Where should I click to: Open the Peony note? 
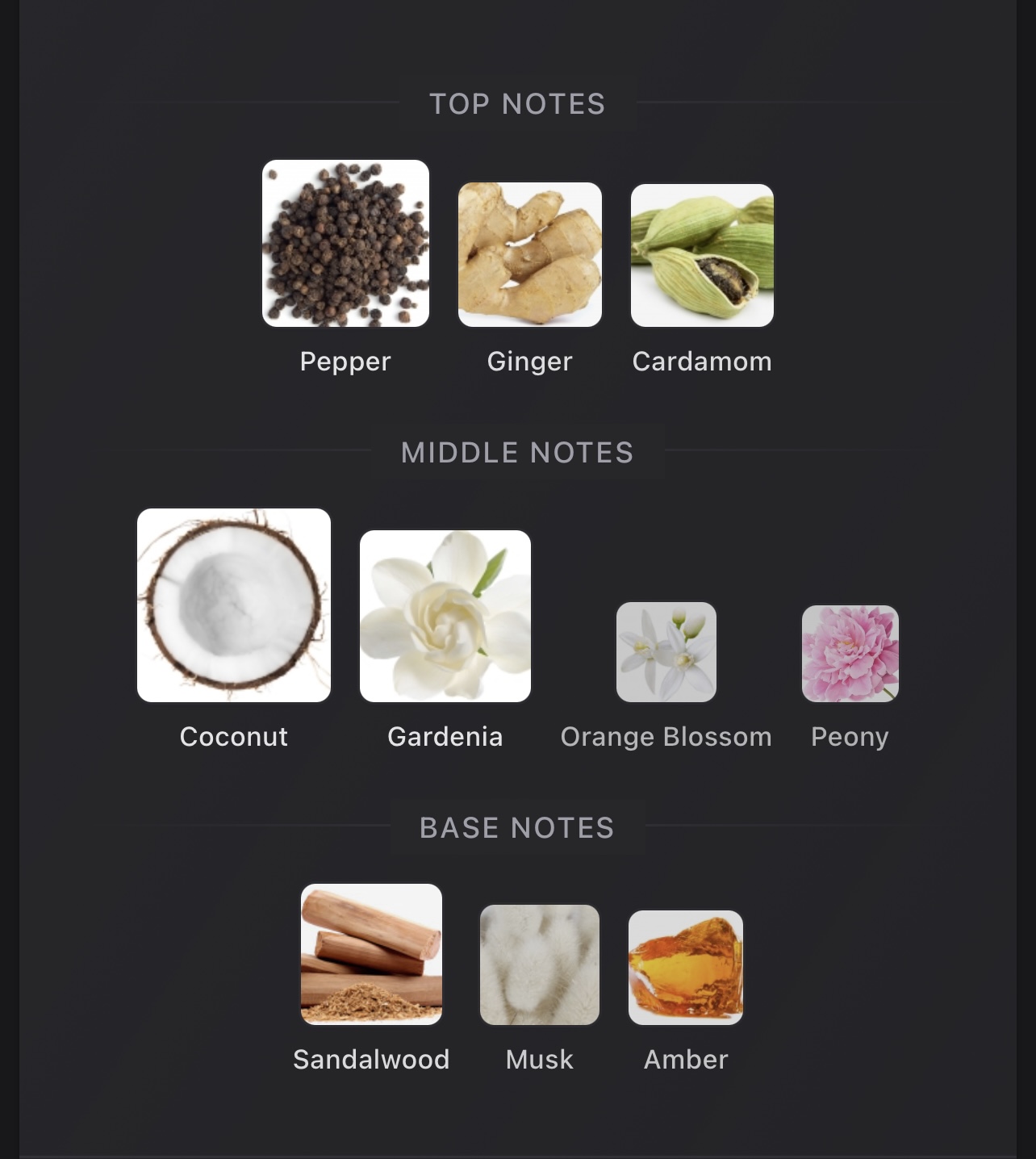coord(850,654)
